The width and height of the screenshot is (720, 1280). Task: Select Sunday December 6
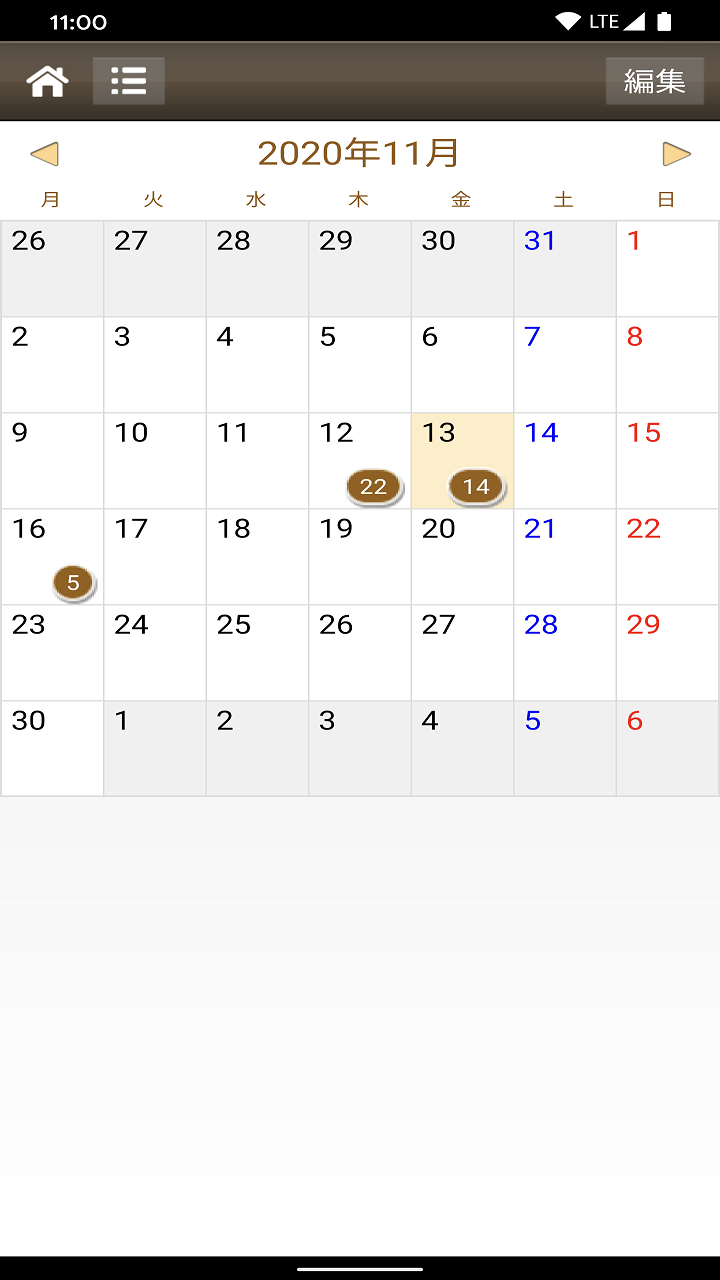pyautogui.click(x=667, y=749)
